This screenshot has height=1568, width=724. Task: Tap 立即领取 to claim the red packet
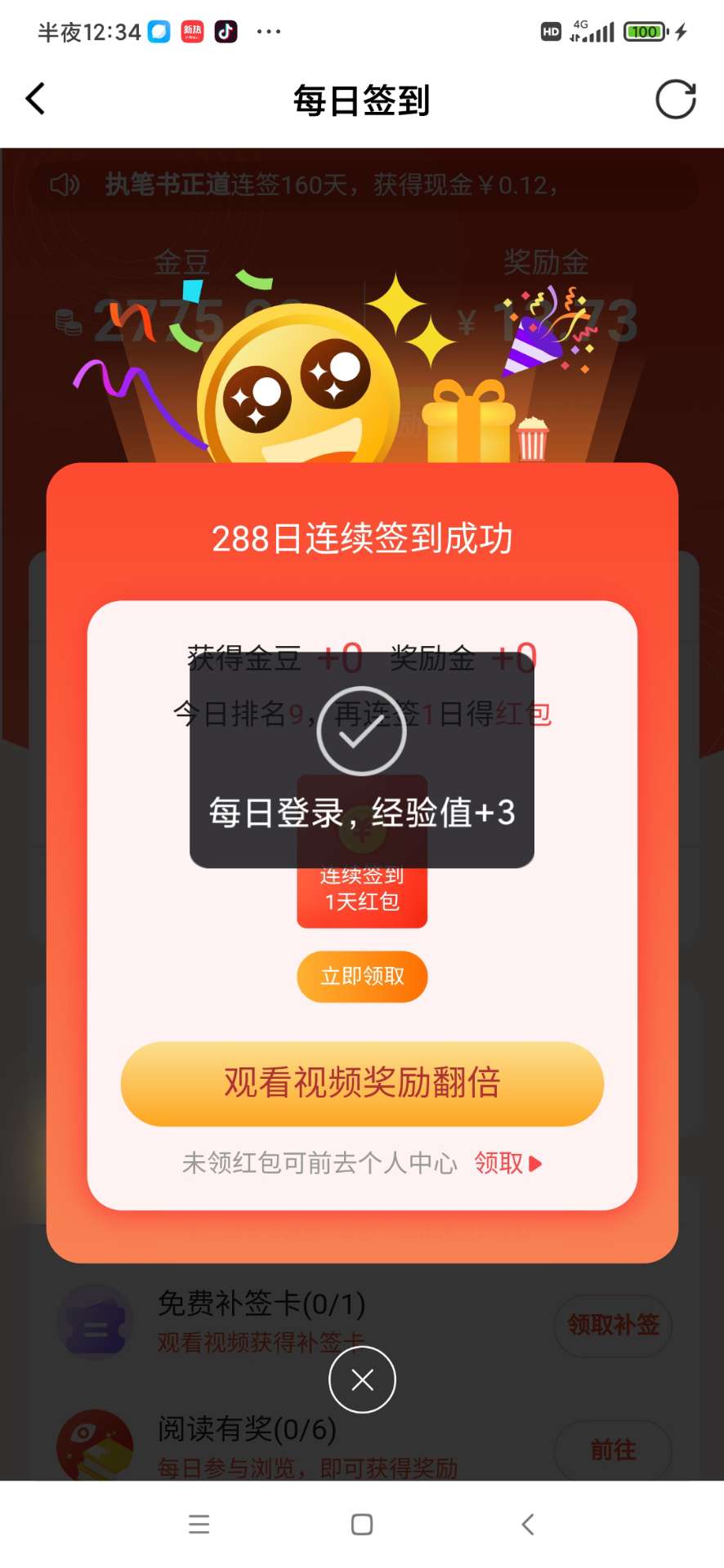click(362, 976)
